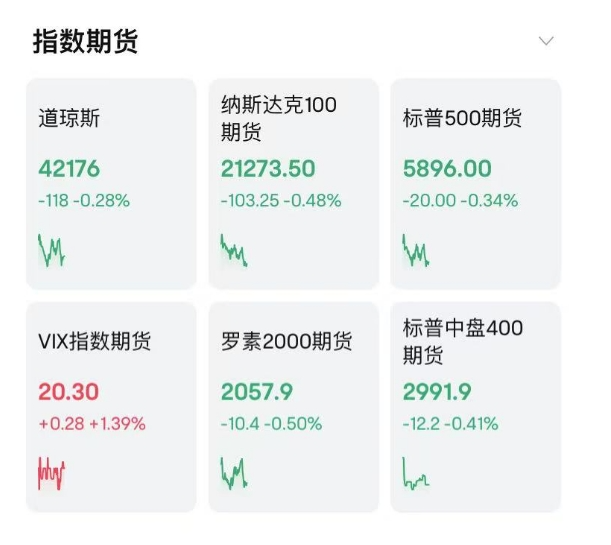Collapse the 指数期货 section chevron
Viewport: 611px width, 545px height.
click(546, 41)
